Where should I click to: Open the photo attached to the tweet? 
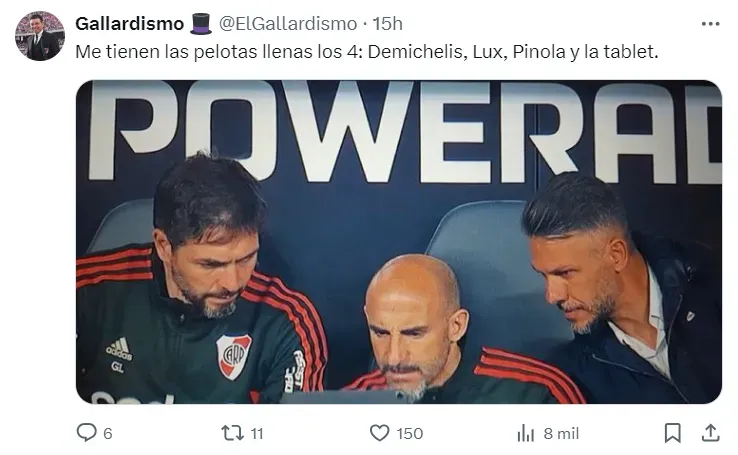click(x=398, y=242)
